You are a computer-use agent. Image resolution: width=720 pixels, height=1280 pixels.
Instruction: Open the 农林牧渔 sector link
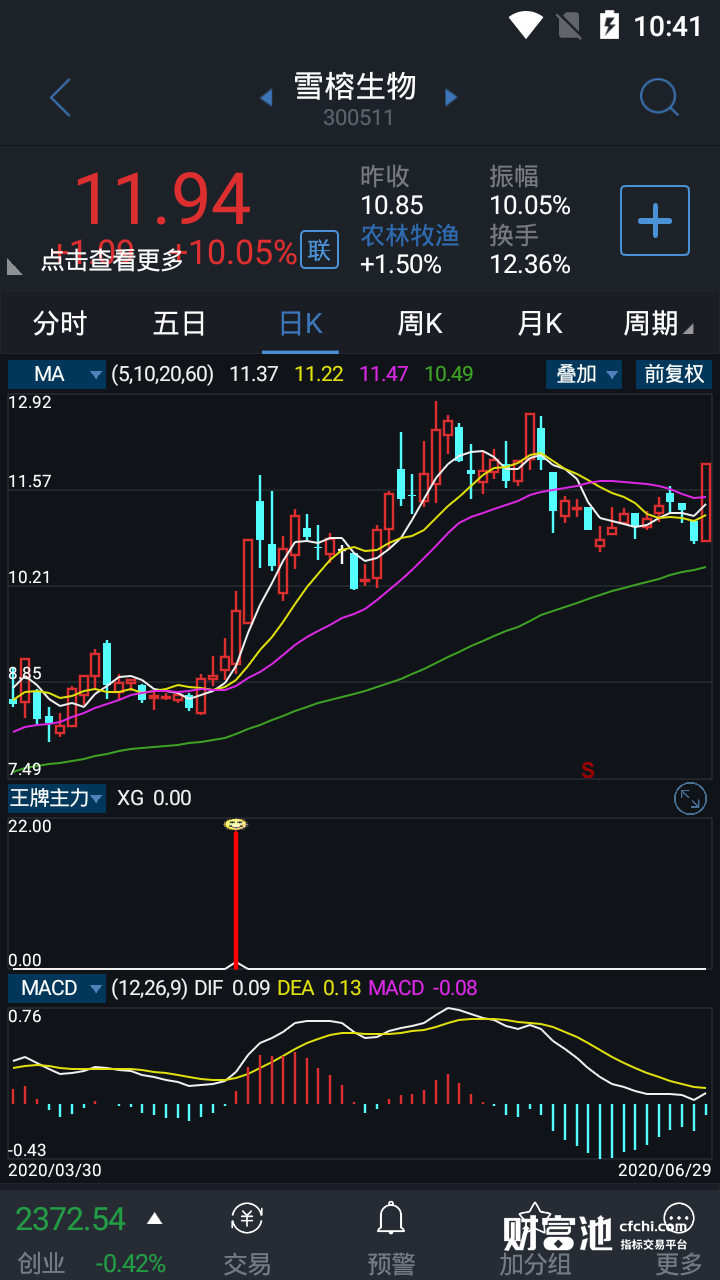point(410,235)
